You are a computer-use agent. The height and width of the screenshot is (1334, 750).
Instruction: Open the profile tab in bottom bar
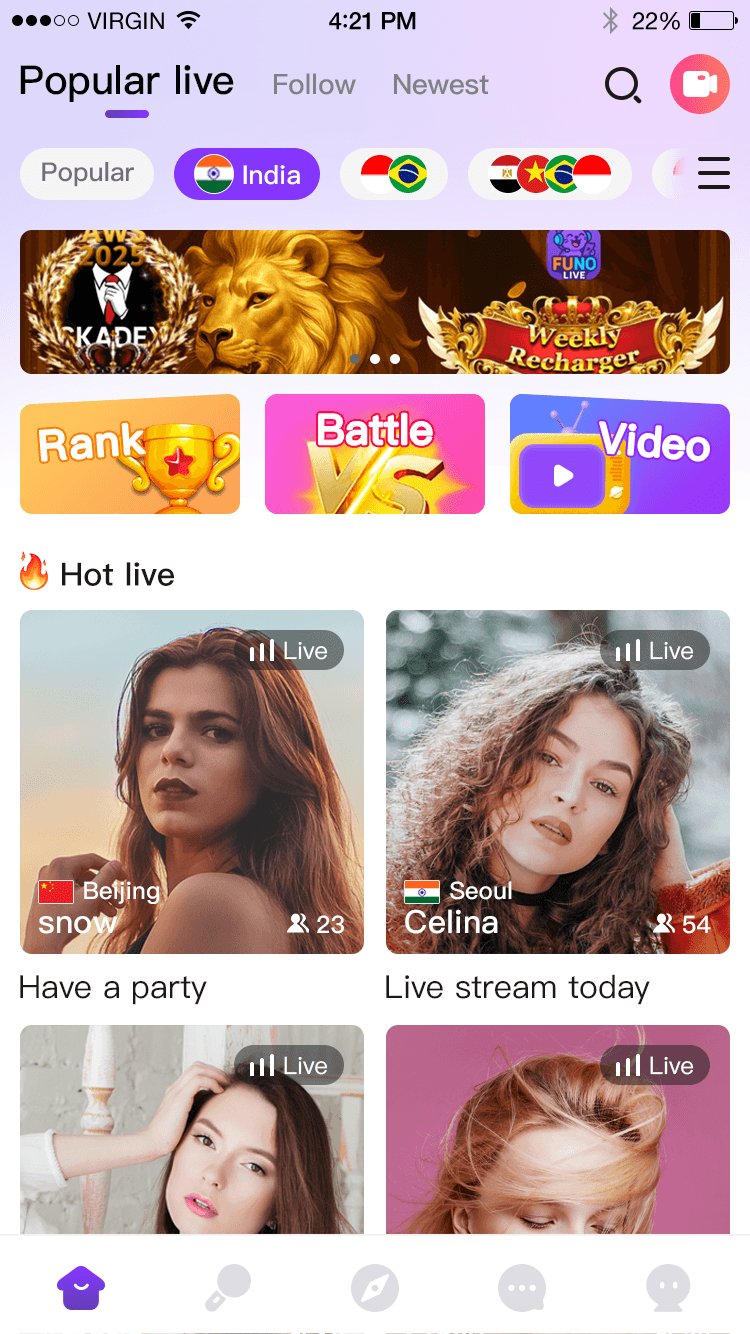tap(668, 1287)
